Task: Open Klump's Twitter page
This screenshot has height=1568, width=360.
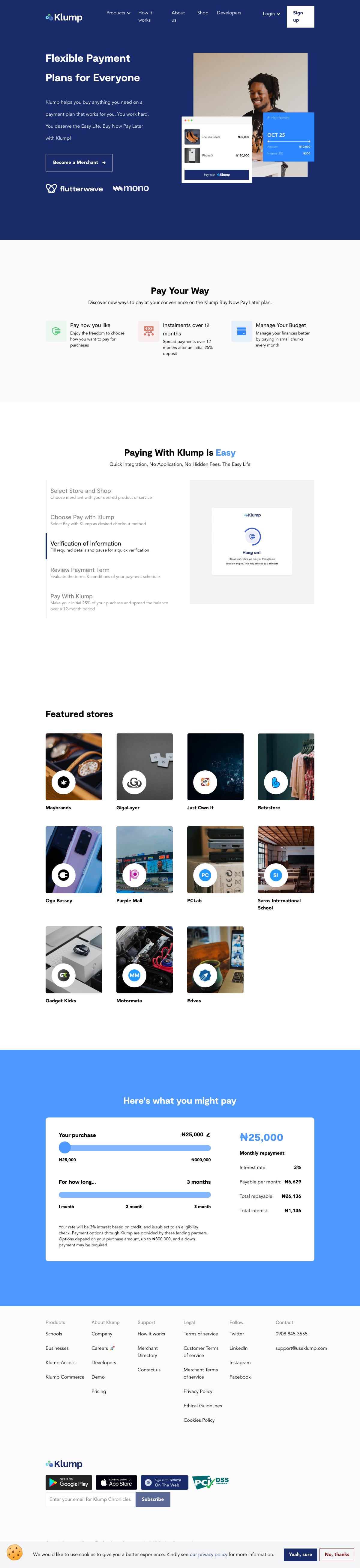Action: pyautogui.click(x=236, y=1334)
